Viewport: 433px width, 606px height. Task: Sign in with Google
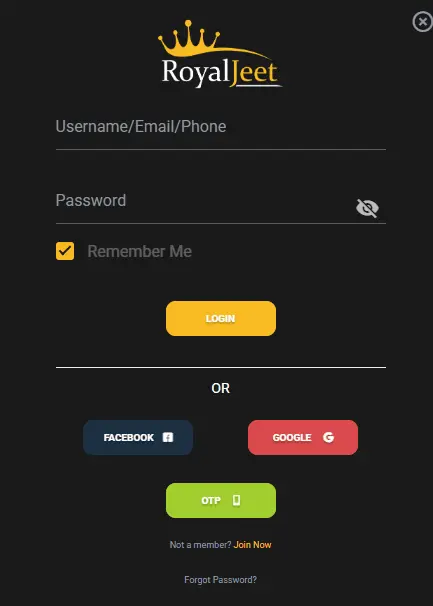(303, 437)
